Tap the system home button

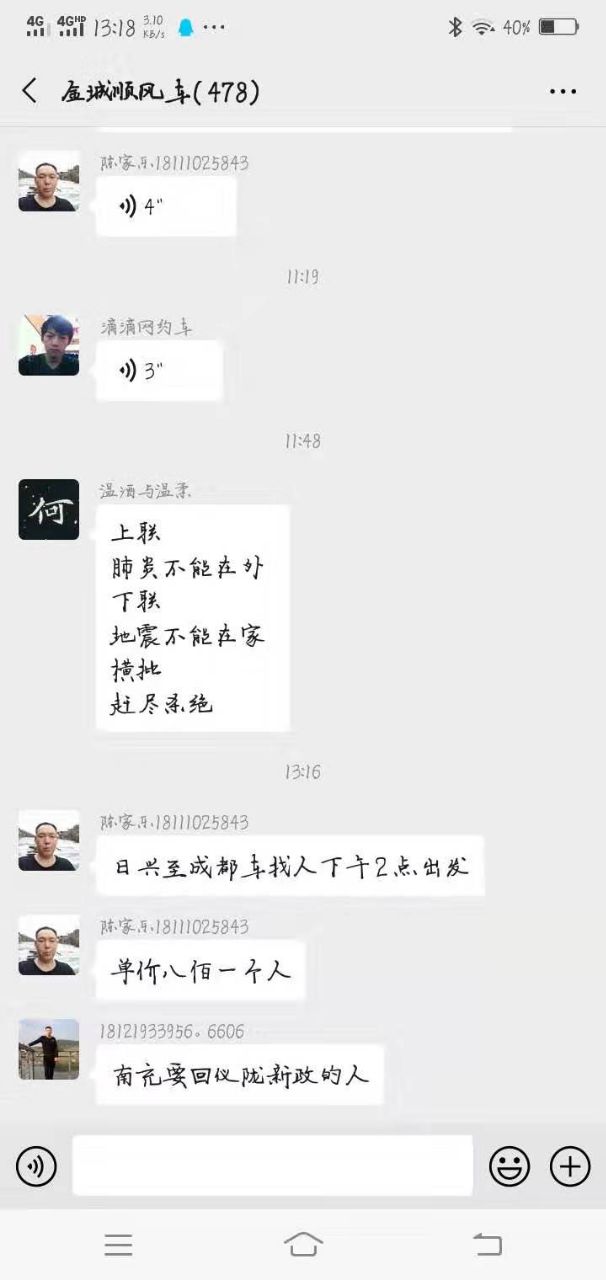pyautogui.click(x=303, y=1244)
